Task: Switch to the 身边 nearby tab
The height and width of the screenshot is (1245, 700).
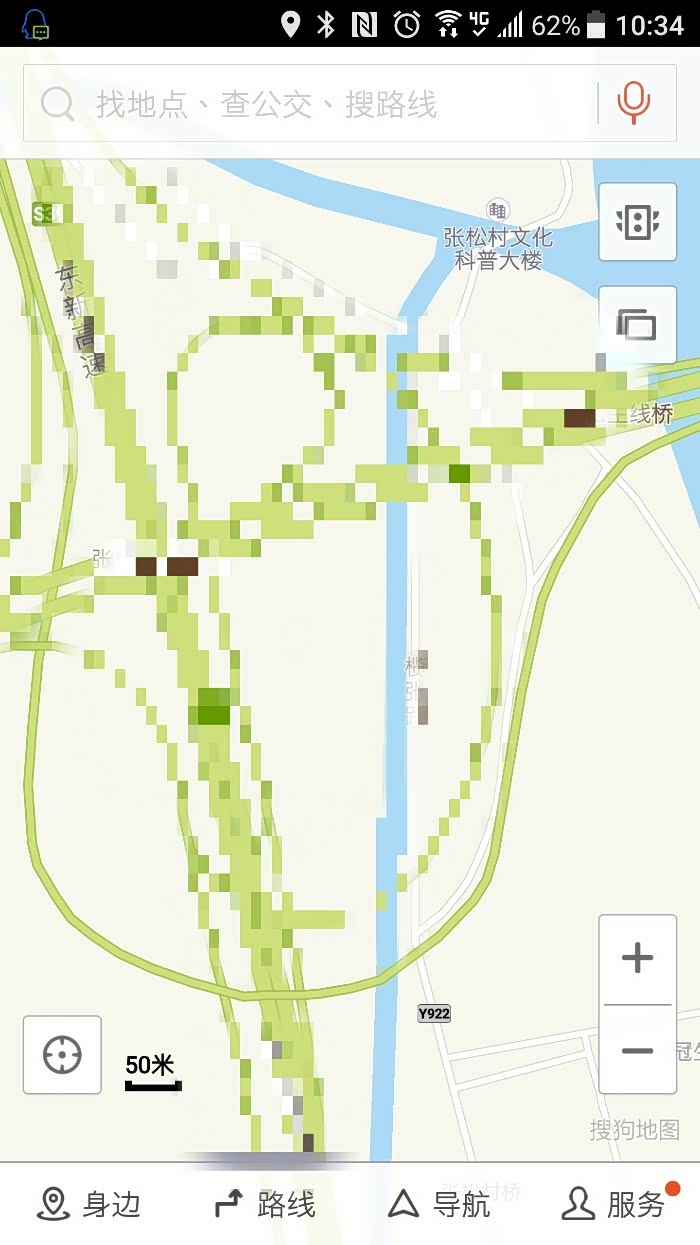Action: (88, 1204)
